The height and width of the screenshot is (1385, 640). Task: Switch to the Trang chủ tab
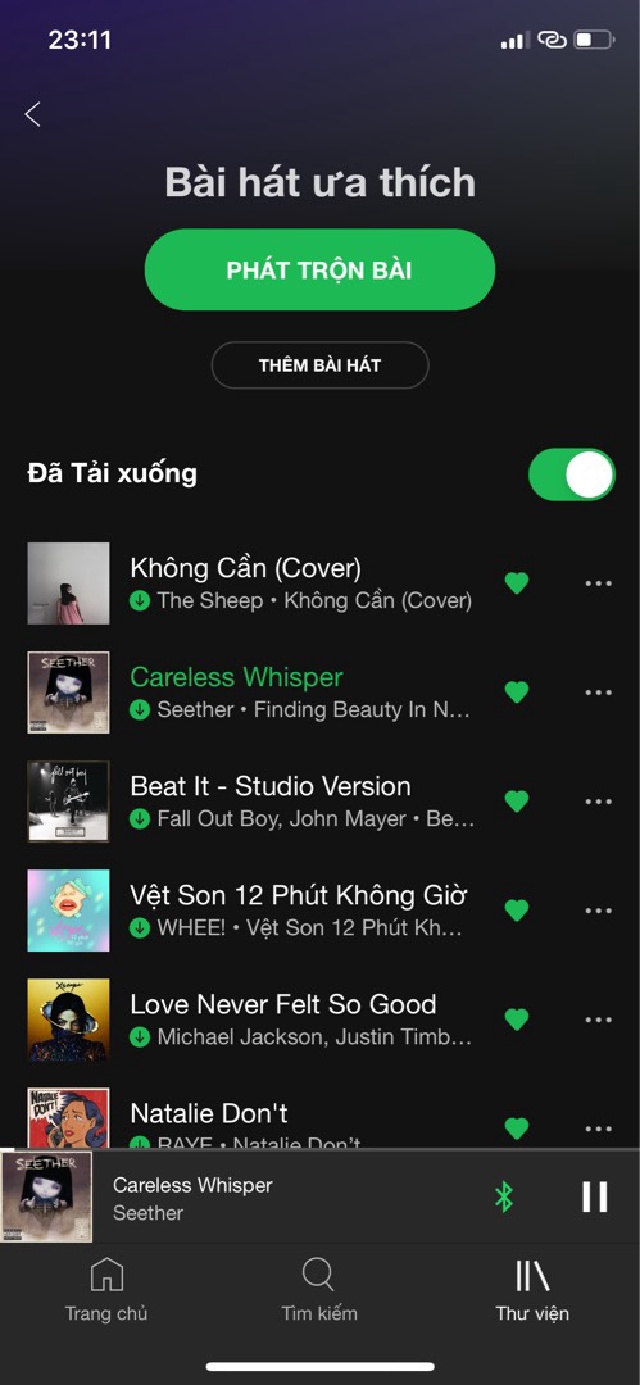[106, 1290]
